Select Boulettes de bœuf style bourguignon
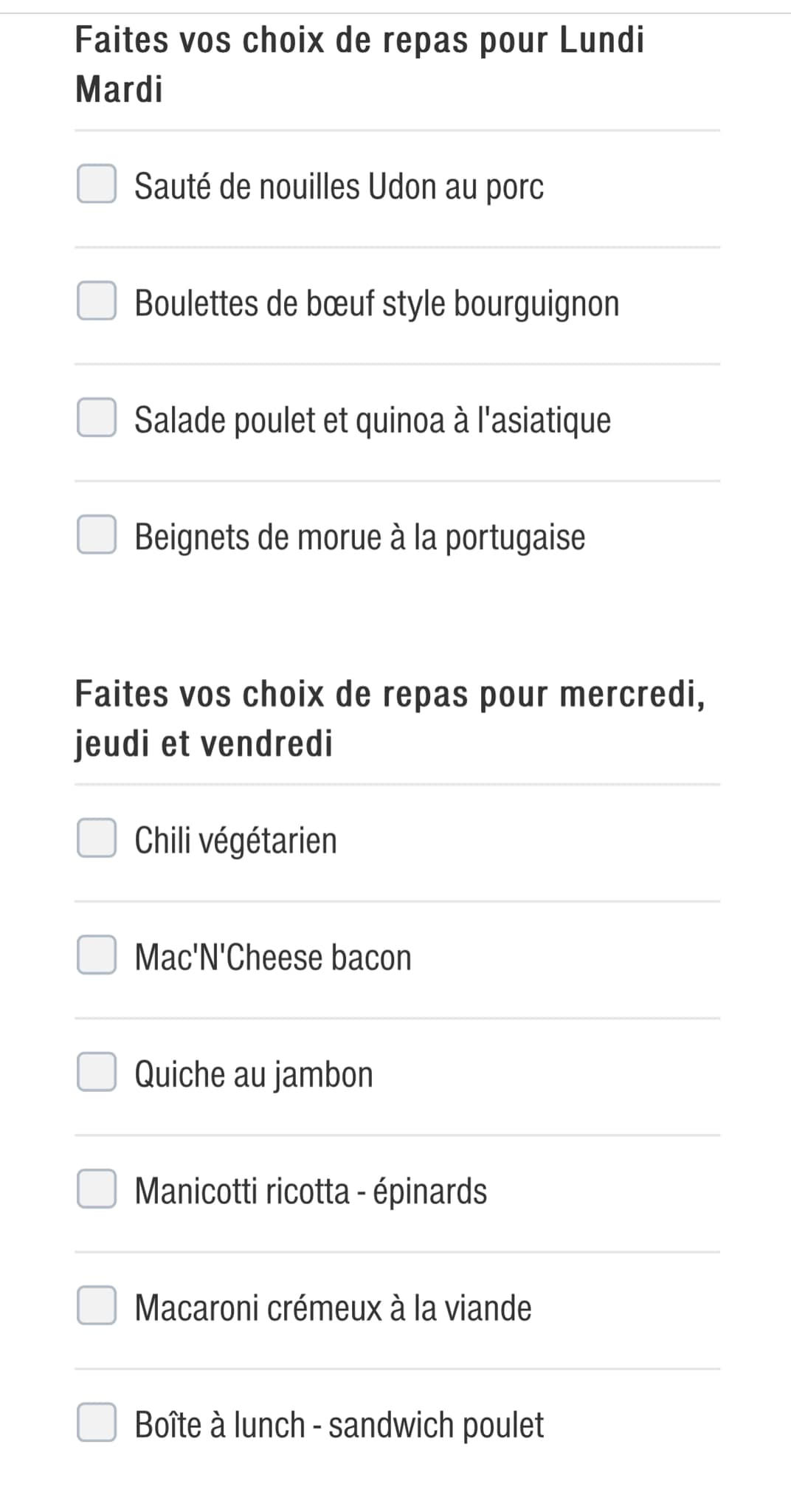Viewport: 791px width, 1512px height. click(97, 300)
